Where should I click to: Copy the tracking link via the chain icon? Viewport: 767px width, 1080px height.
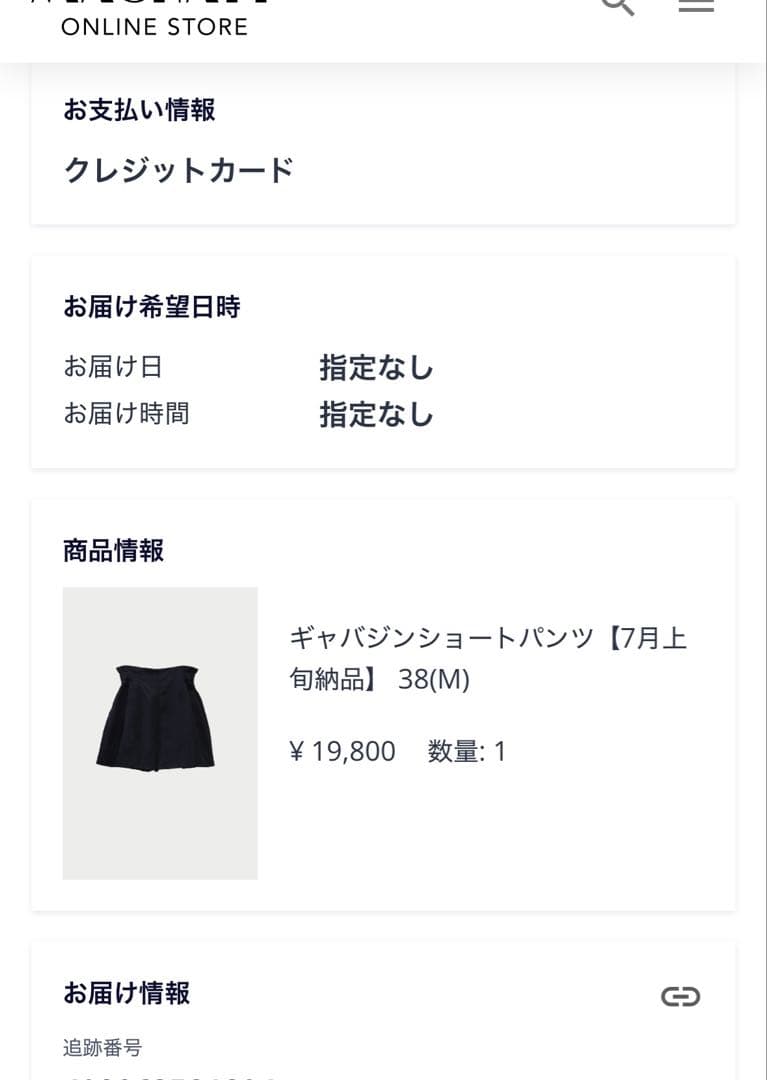tap(683, 996)
